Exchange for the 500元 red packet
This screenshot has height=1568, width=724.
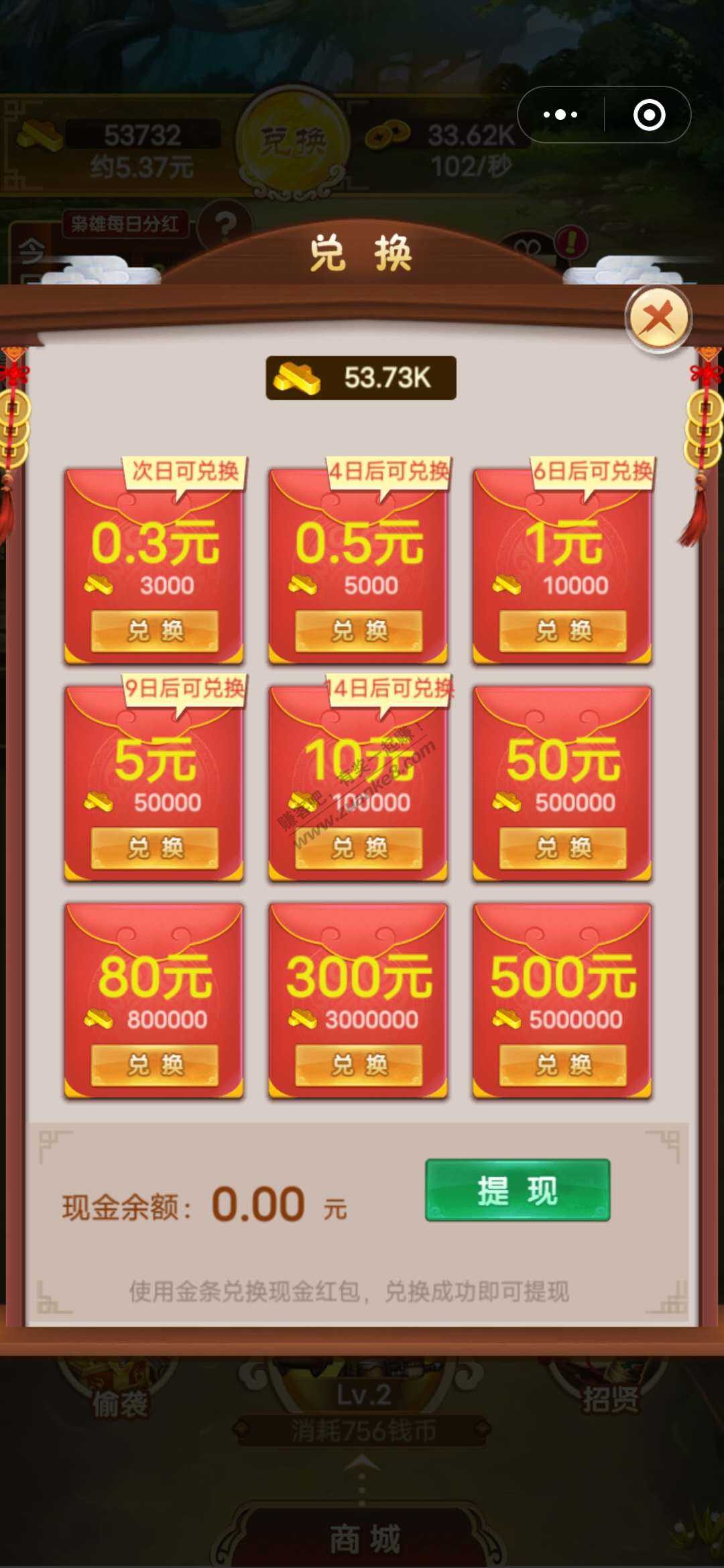click(563, 1065)
